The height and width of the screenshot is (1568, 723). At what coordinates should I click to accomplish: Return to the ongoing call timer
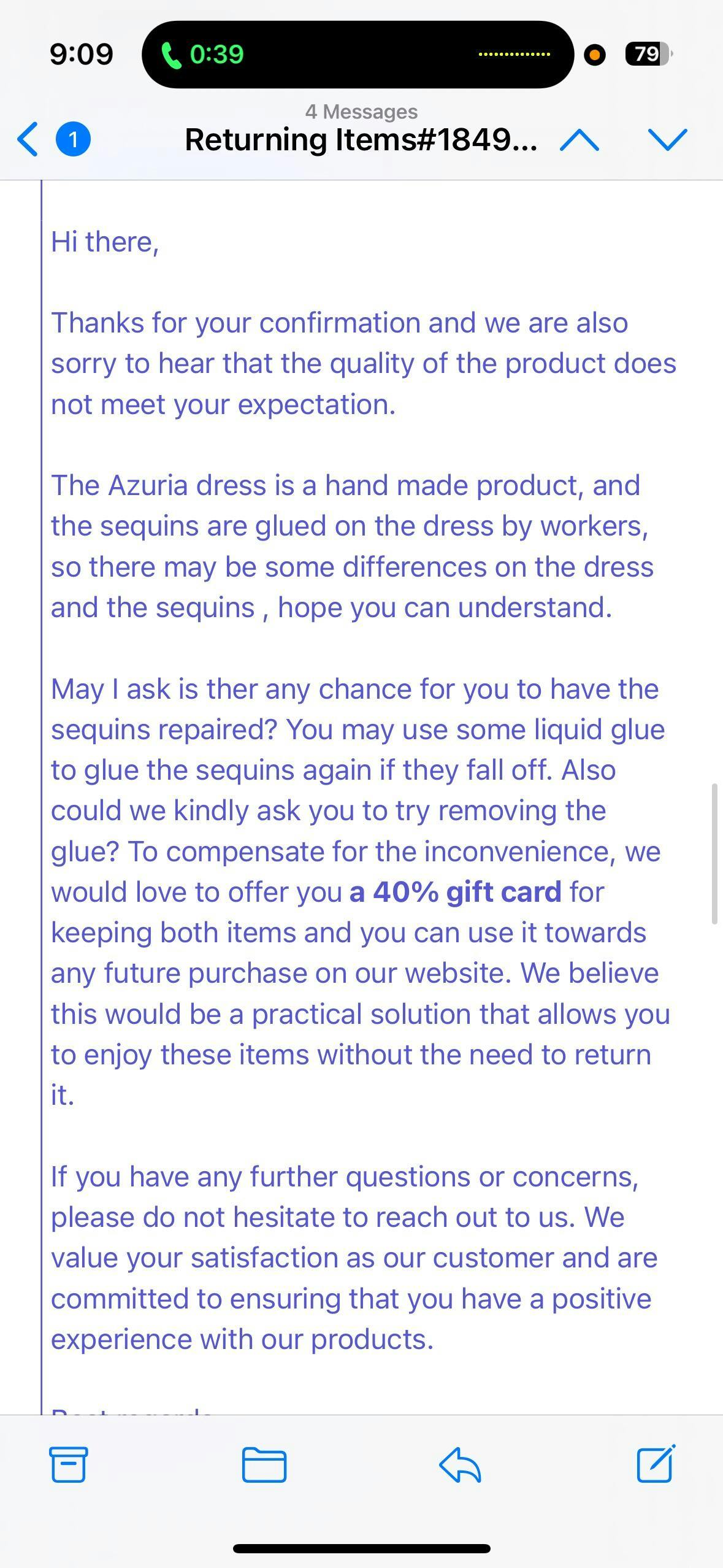[203, 55]
